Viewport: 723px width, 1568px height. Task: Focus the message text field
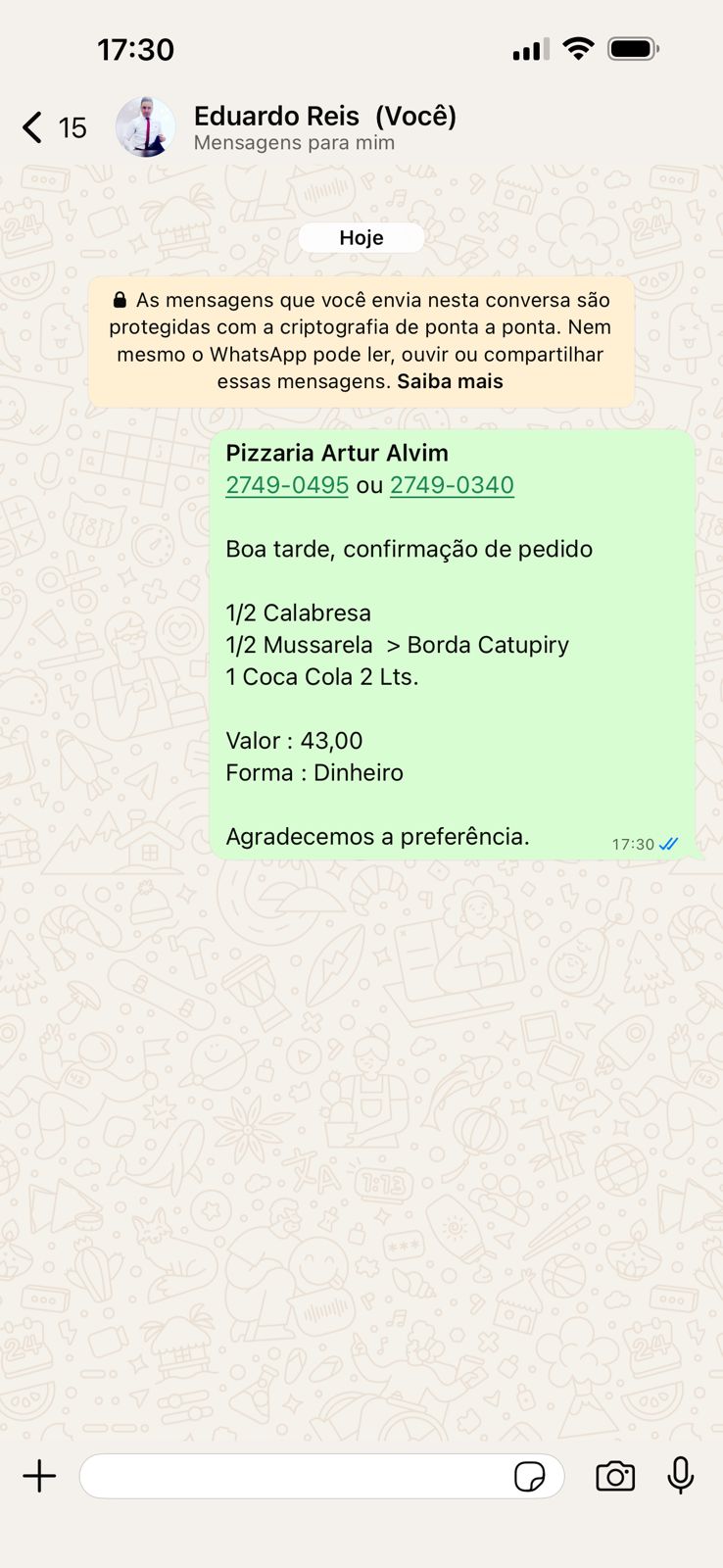click(294, 1476)
